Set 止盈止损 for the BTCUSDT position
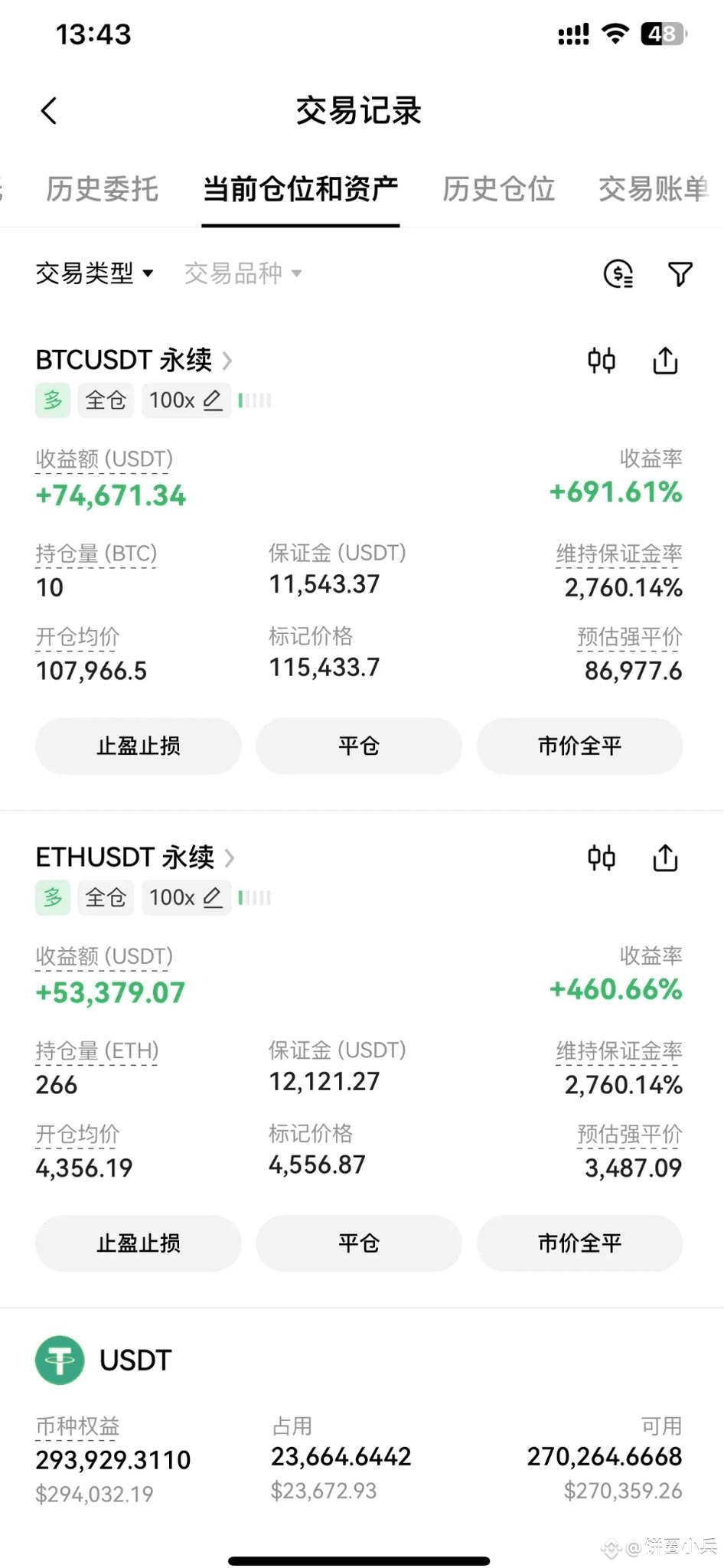Image resolution: width=724 pixels, height=1568 pixels. coord(139,746)
